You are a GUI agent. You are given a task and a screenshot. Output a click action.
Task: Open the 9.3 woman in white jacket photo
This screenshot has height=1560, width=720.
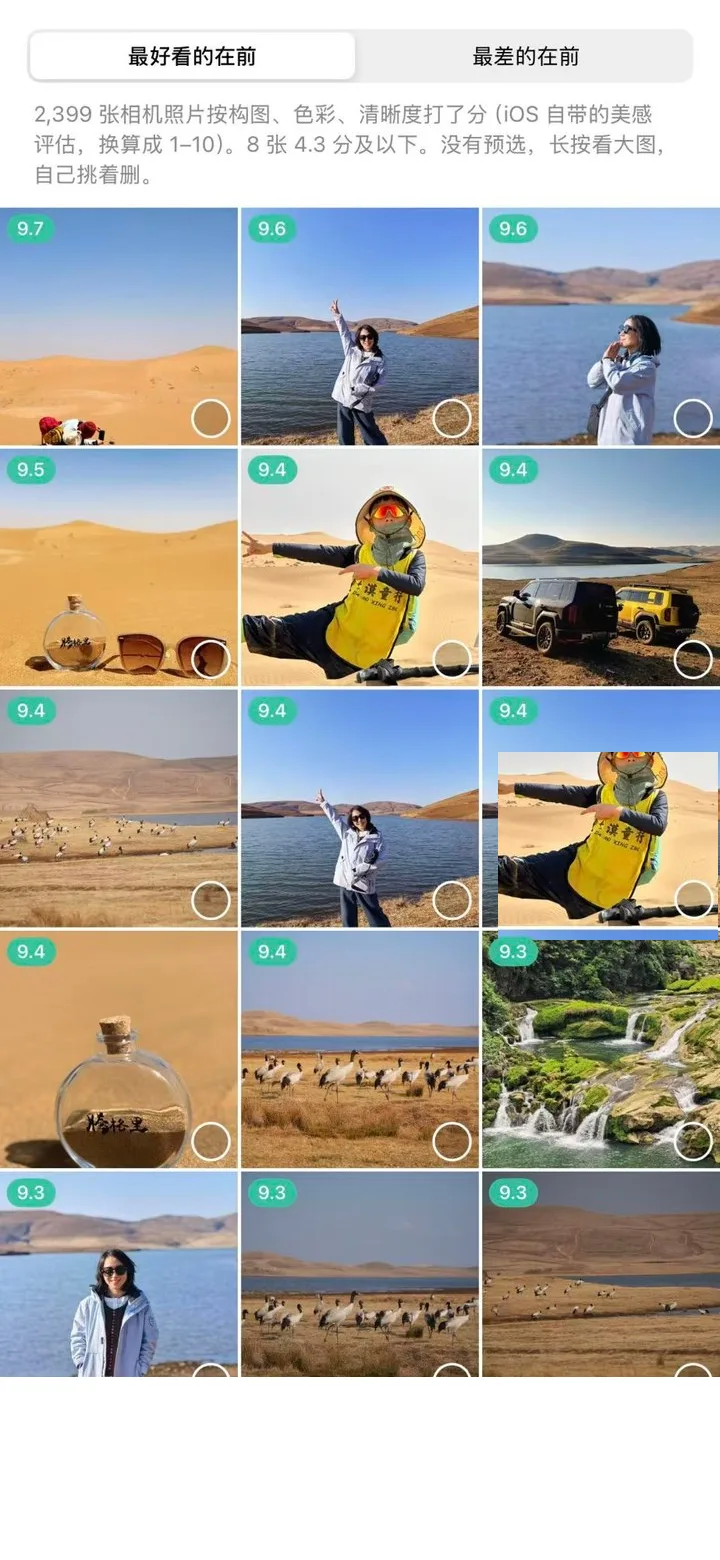click(x=119, y=1274)
